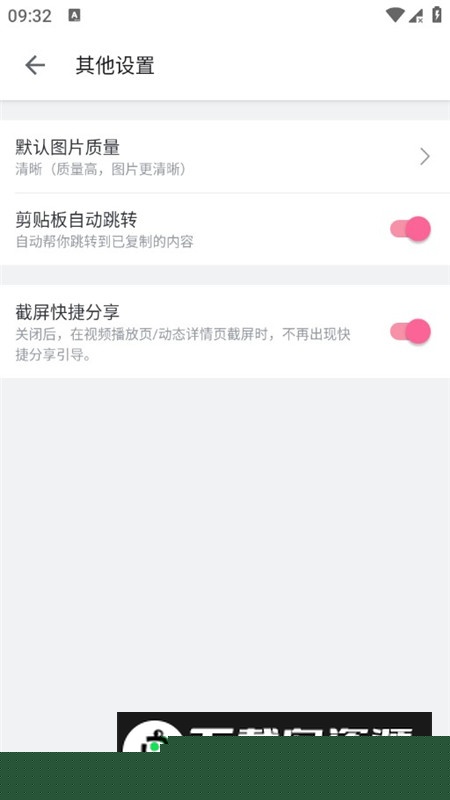Open 默认图片质量 setting

pos(225,157)
